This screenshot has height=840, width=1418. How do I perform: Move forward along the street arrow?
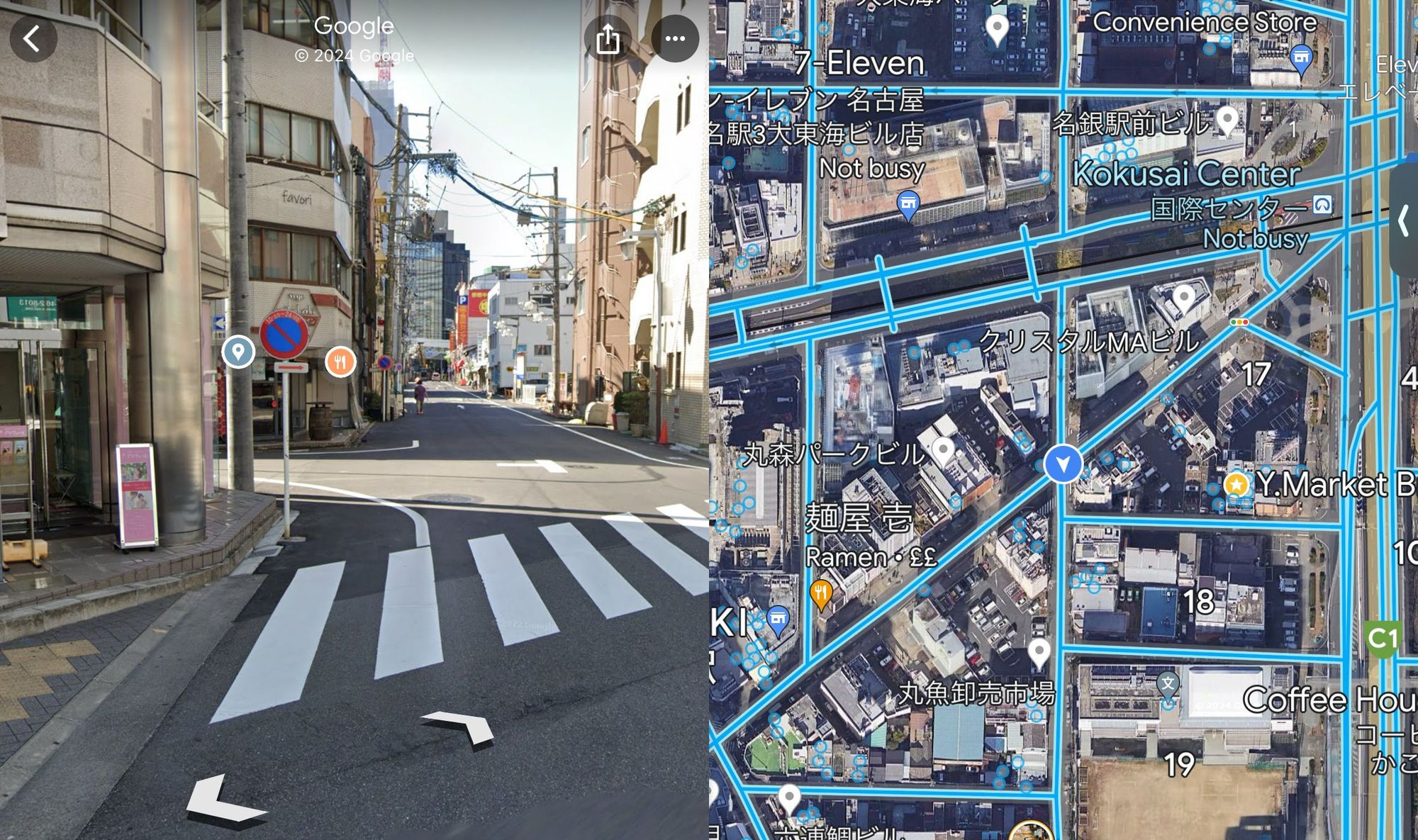point(459,729)
